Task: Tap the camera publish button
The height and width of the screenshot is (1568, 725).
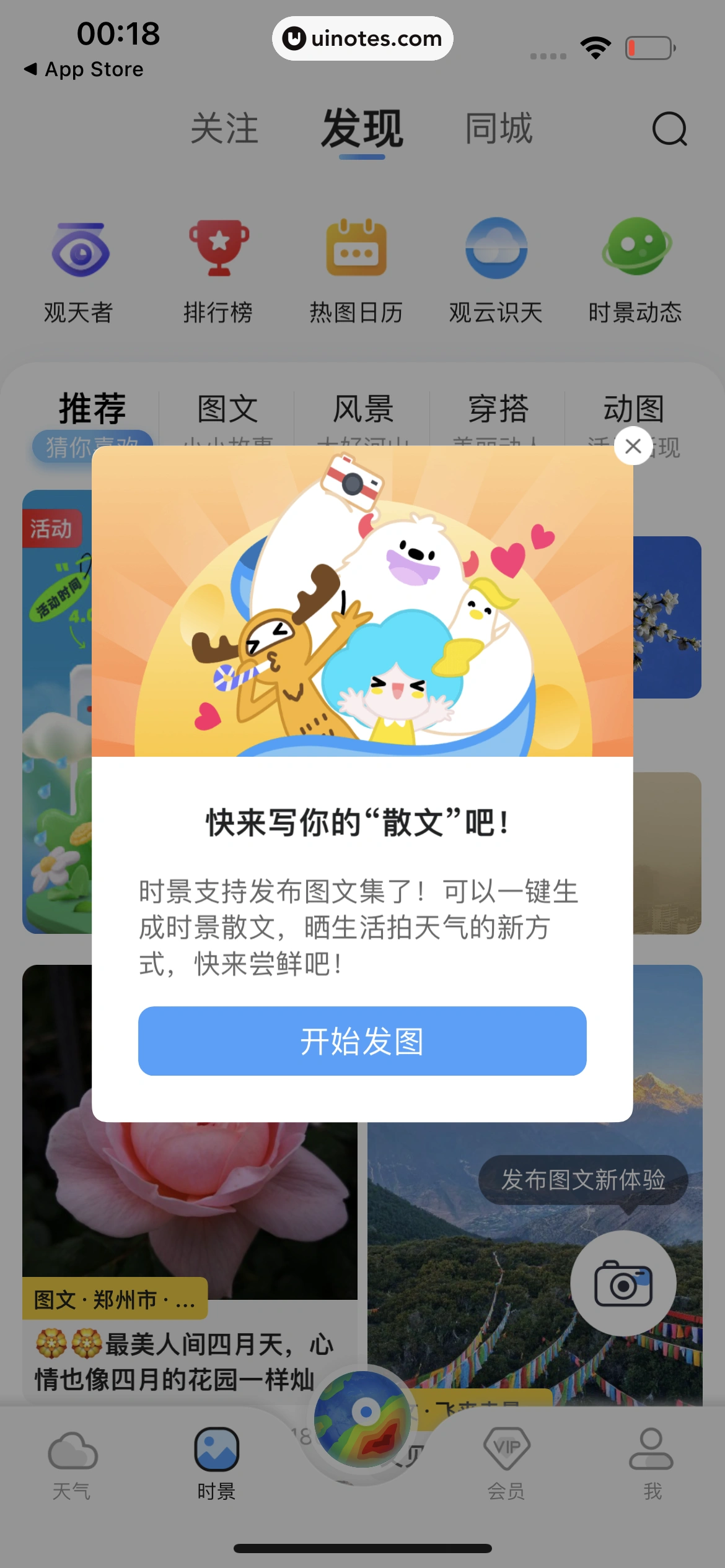Action: (x=623, y=1283)
